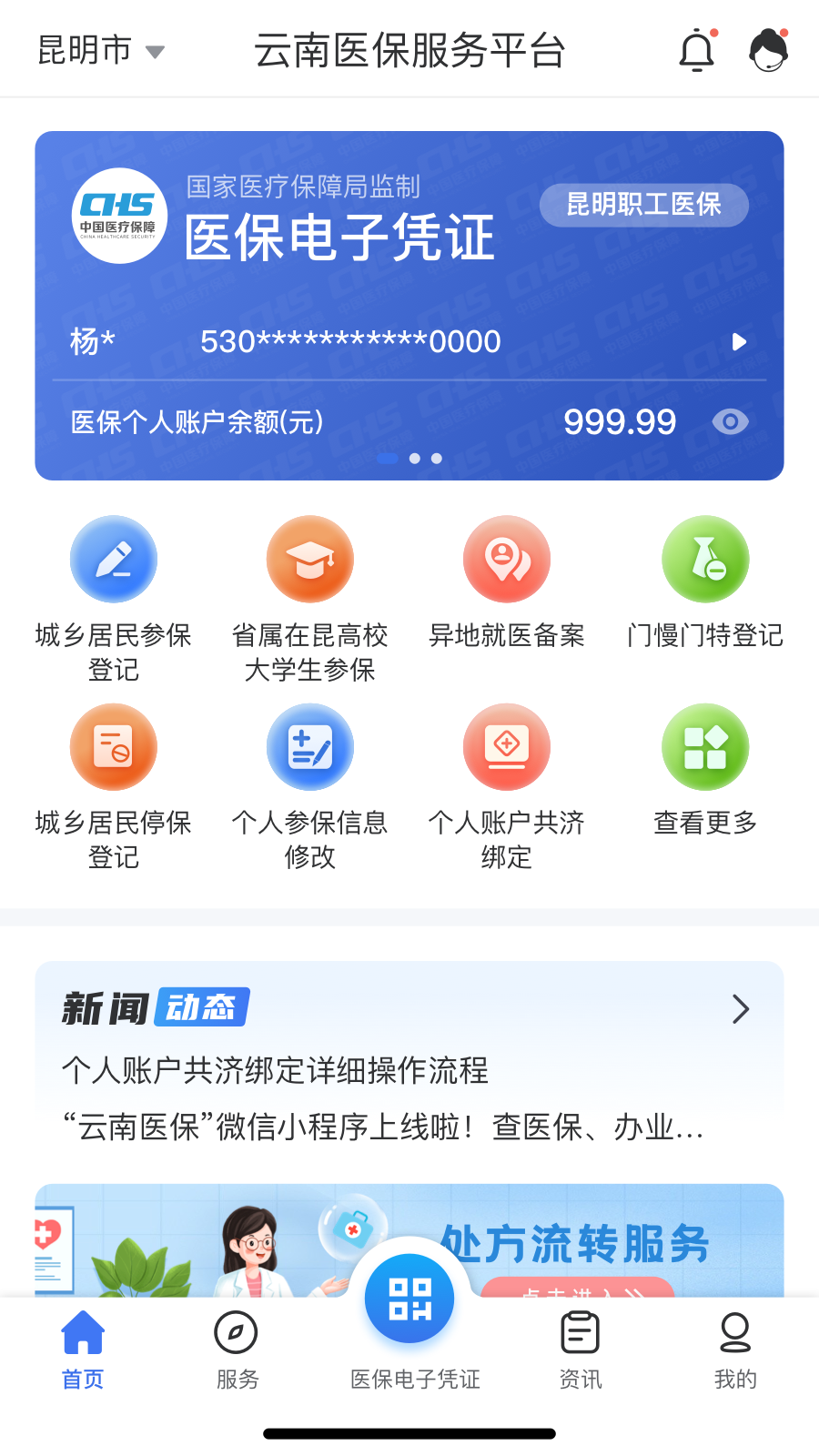Expand 新闻动态 news section via chevron
The width and height of the screenshot is (819, 1456).
coord(741,1009)
